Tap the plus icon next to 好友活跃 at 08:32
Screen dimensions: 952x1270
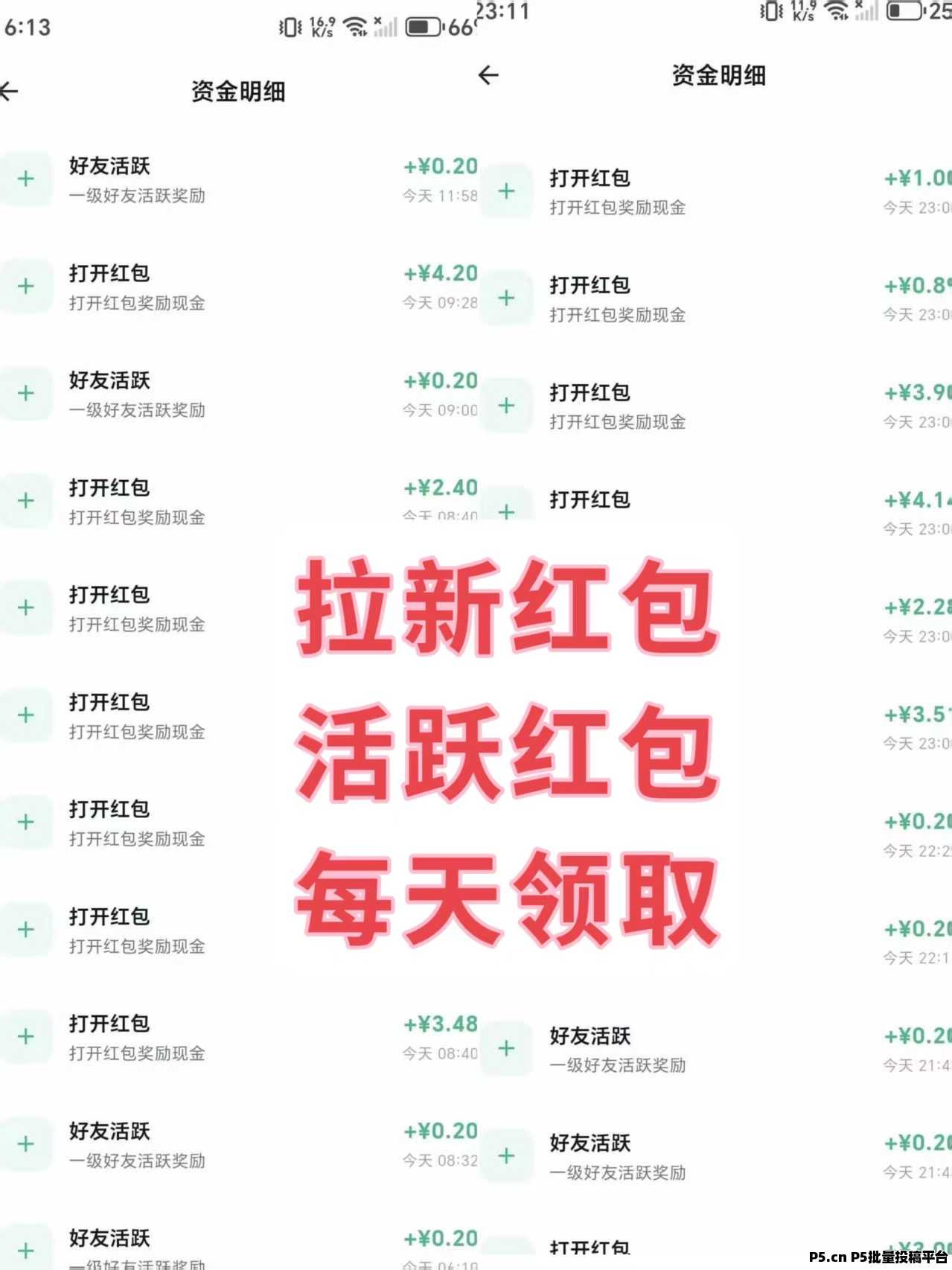[x=27, y=1143]
